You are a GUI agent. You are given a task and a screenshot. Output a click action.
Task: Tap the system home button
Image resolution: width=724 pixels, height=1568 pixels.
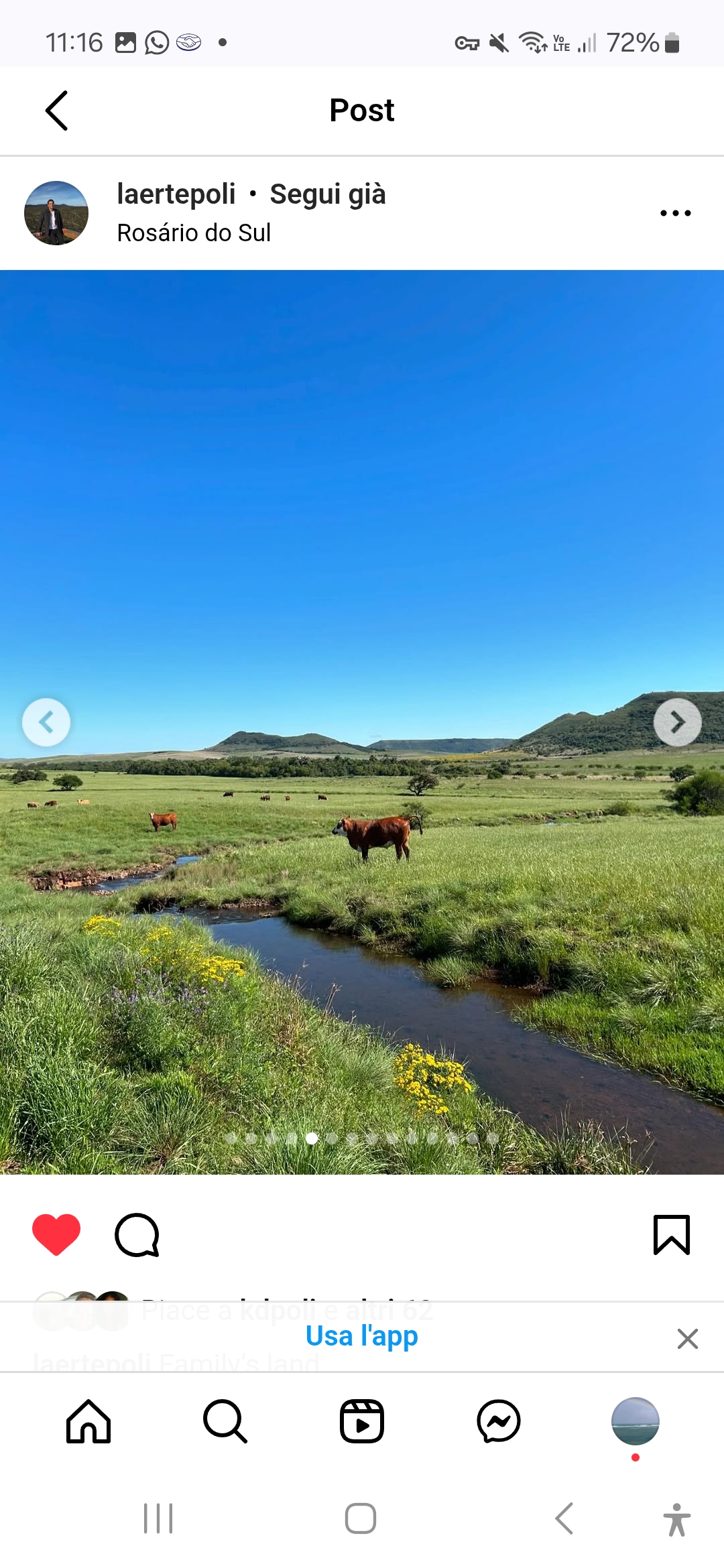361,1518
